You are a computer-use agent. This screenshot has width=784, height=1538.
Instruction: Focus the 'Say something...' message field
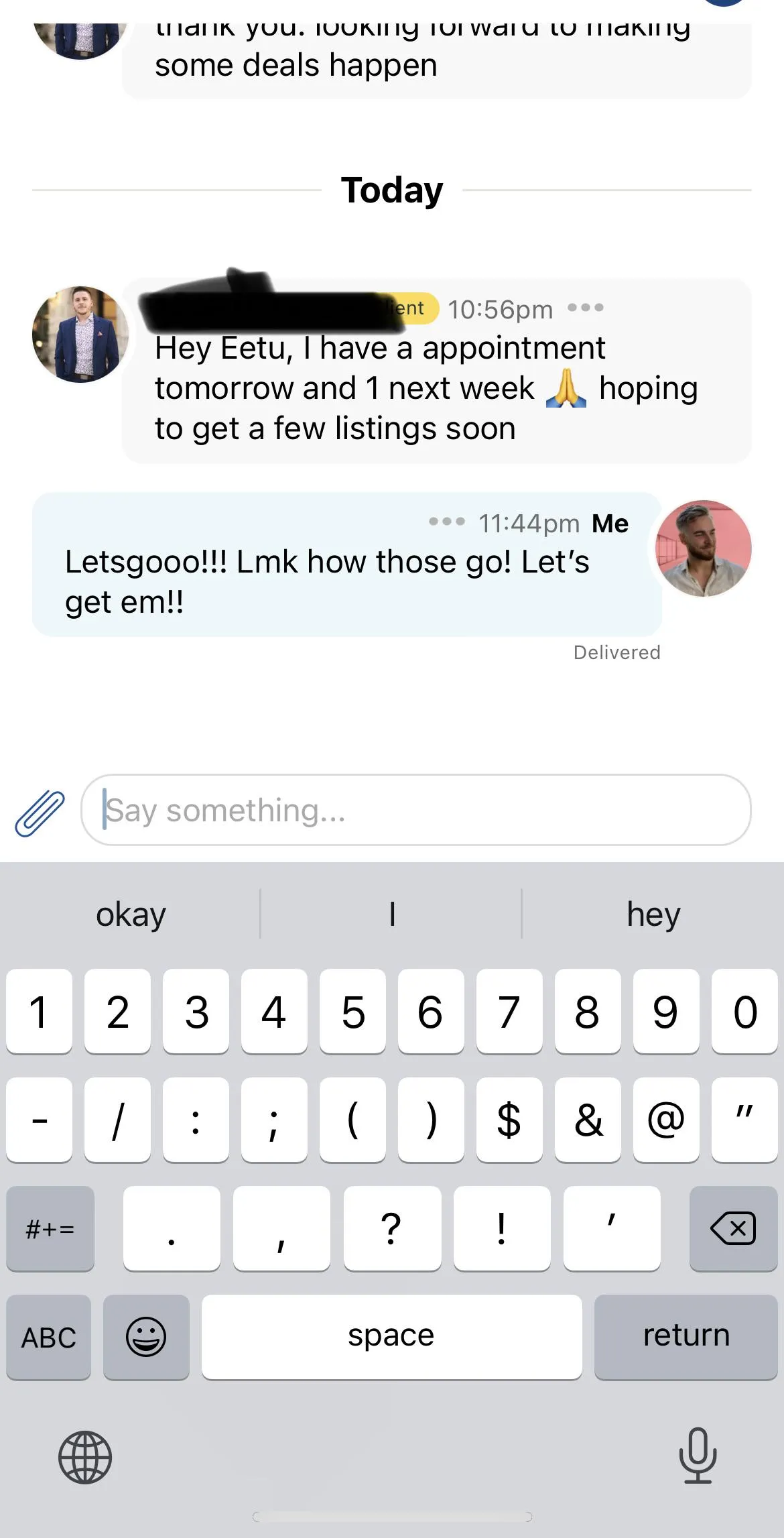[x=415, y=810]
